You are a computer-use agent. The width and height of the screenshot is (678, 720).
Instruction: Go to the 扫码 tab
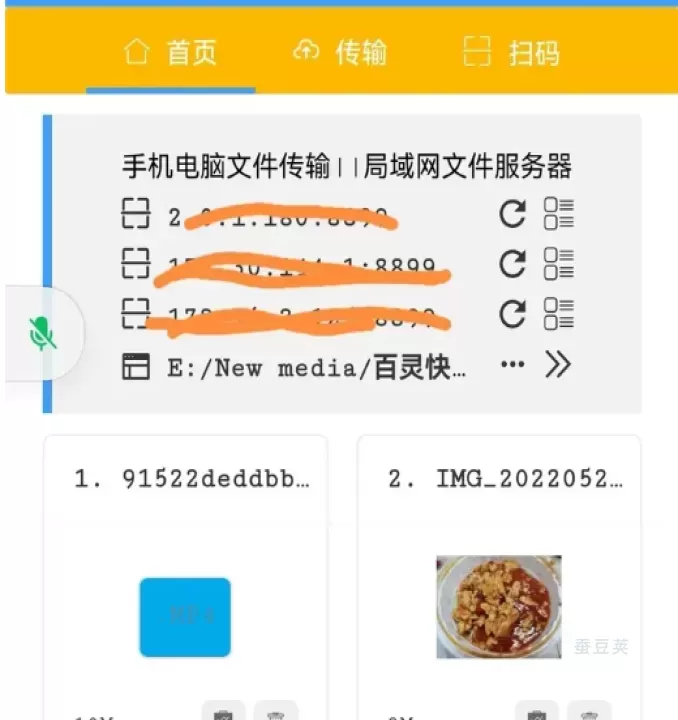(x=511, y=52)
